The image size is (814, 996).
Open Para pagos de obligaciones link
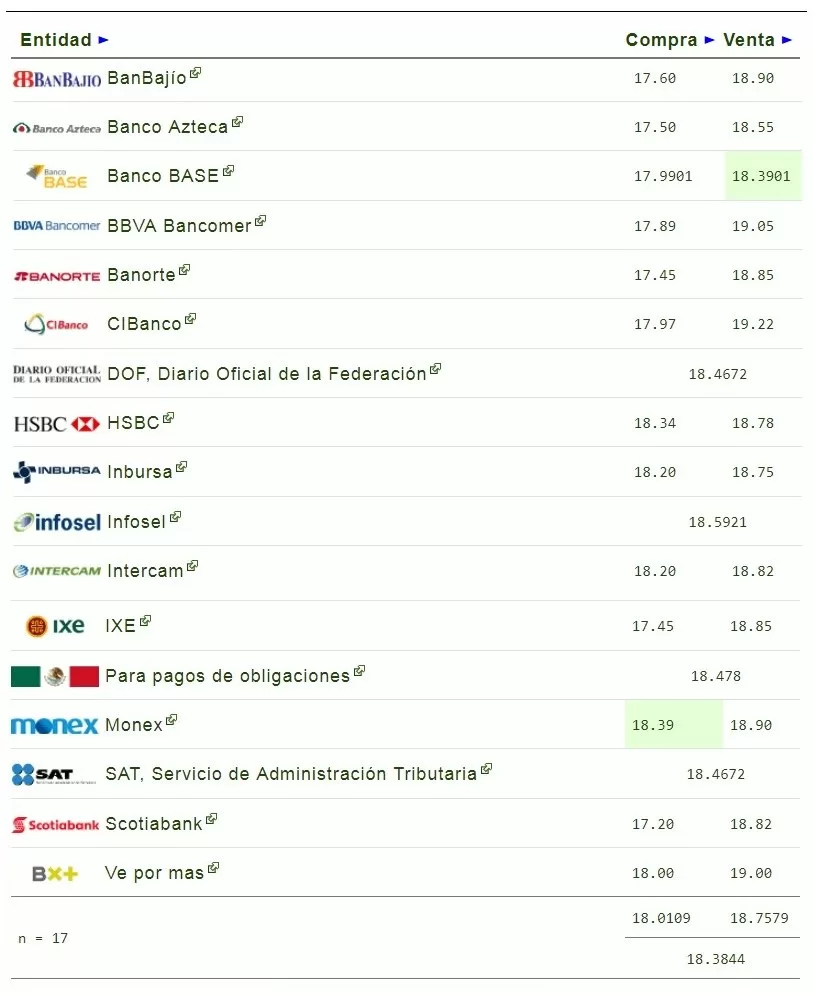pyautogui.click(x=234, y=676)
